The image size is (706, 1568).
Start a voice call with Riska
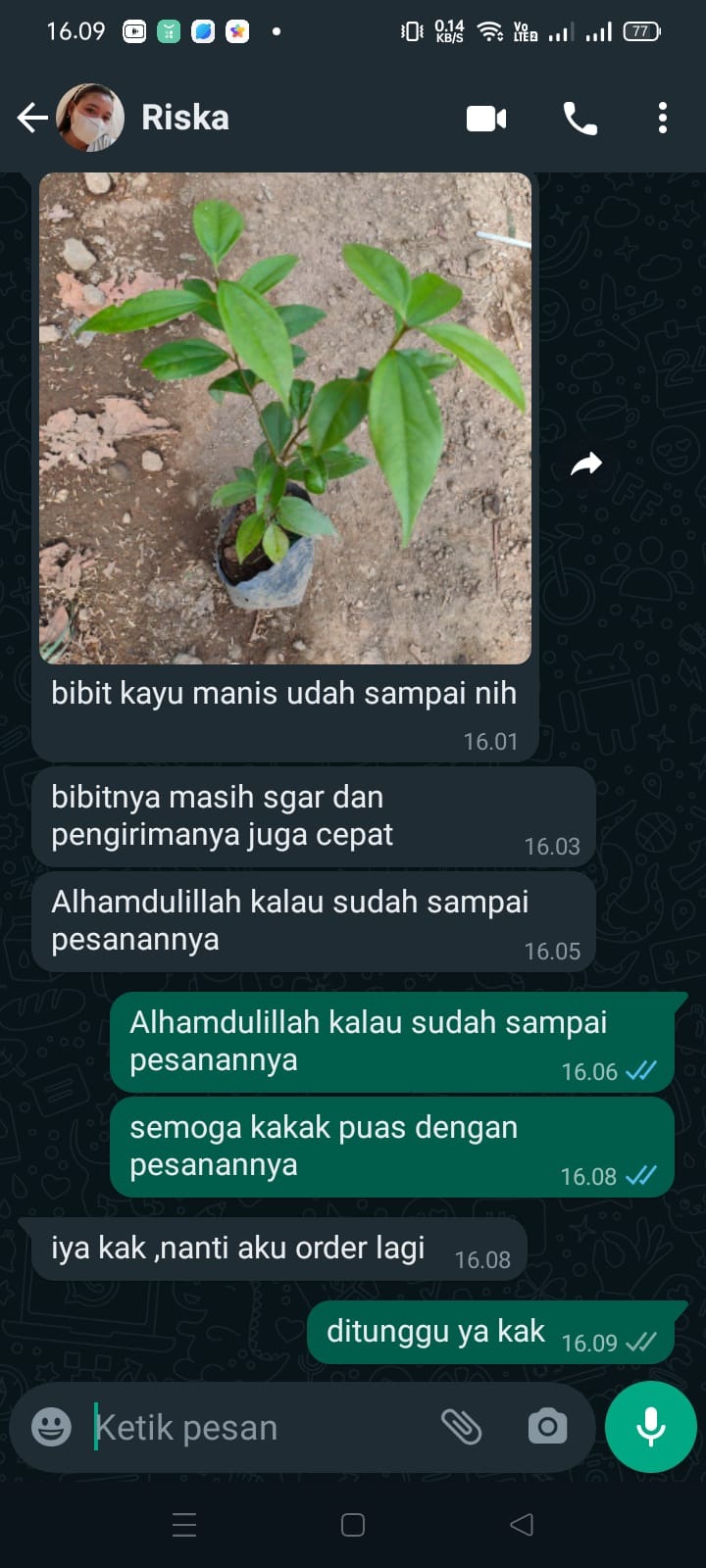(x=579, y=117)
